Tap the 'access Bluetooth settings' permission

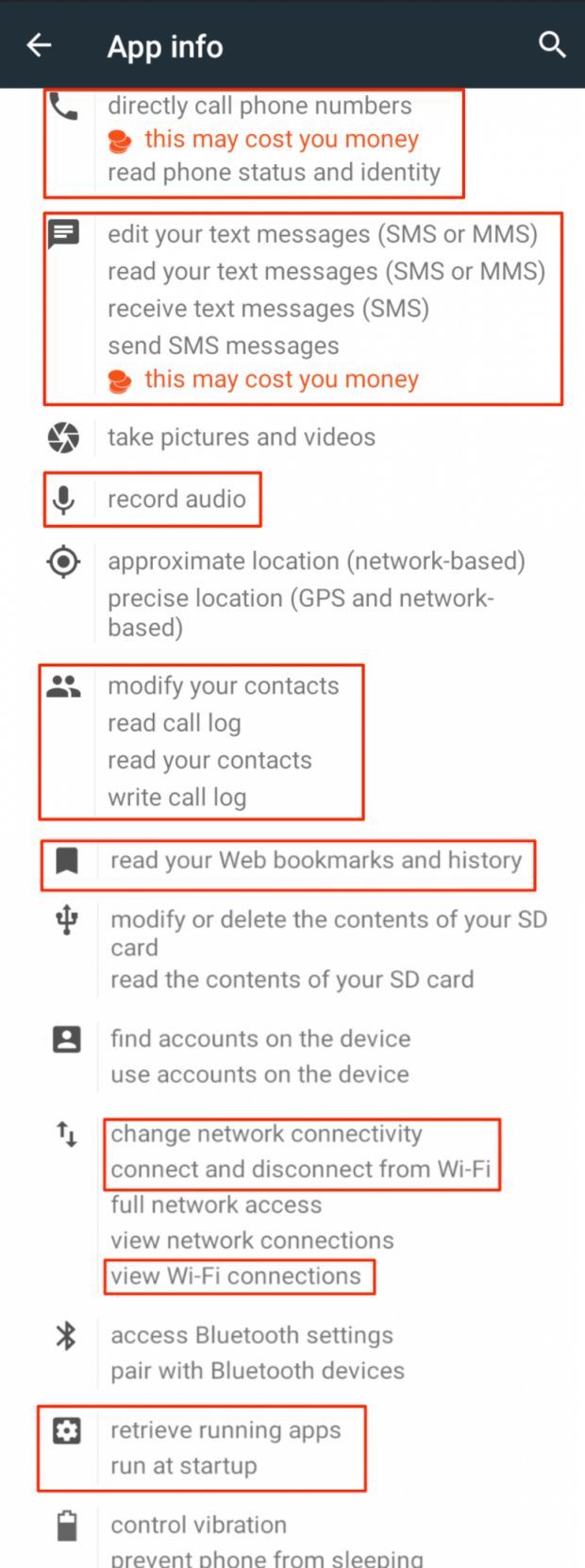click(252, 1336)
